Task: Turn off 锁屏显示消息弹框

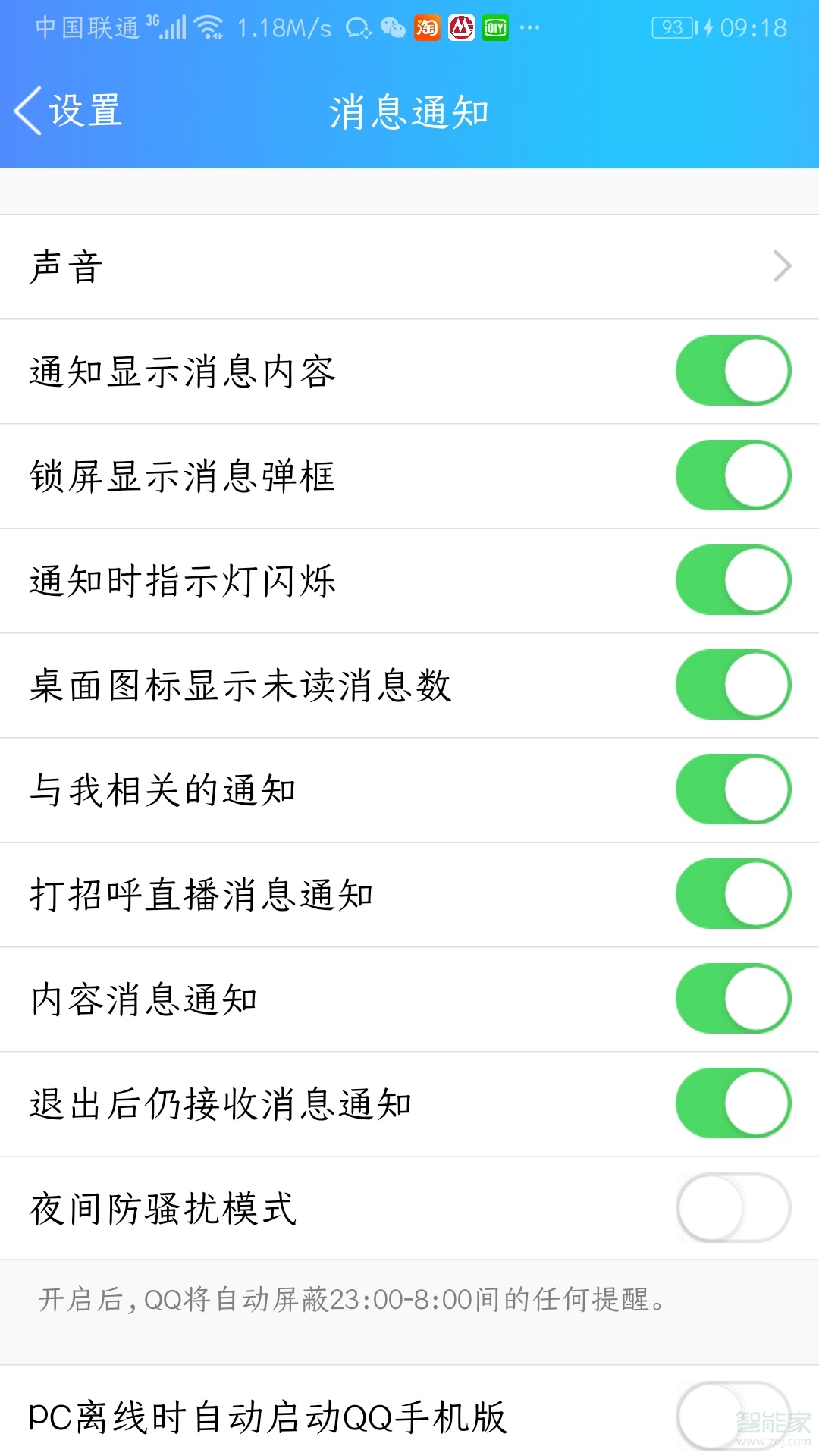Action: pos(732,474)
